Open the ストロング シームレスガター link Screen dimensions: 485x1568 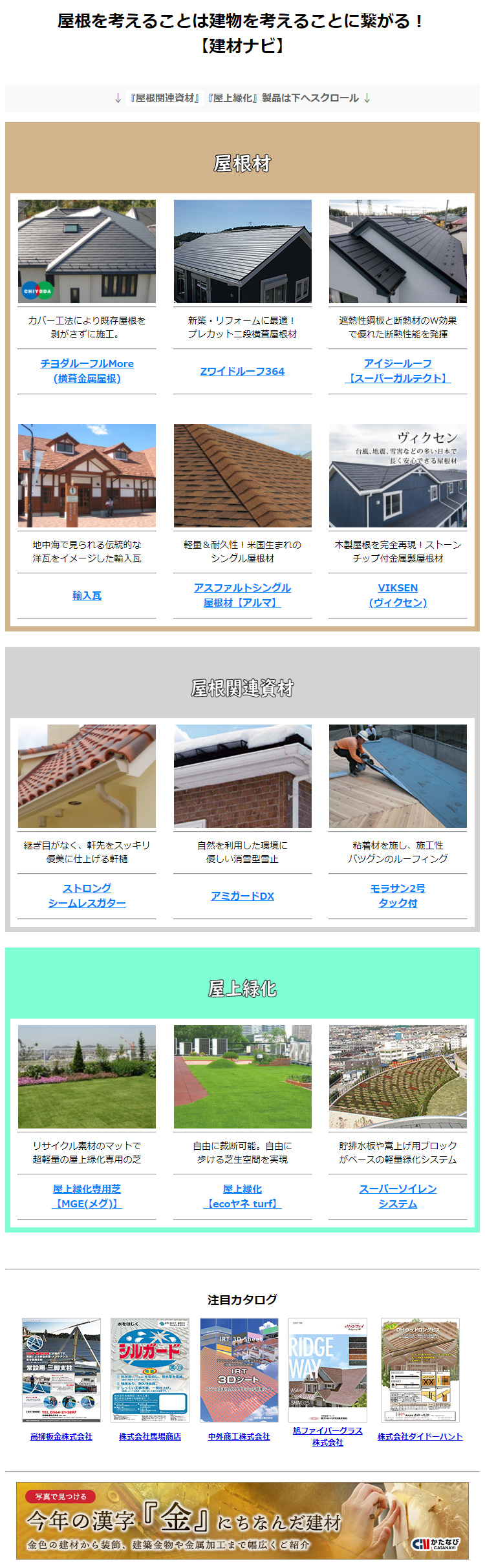[x=87, y=895]
